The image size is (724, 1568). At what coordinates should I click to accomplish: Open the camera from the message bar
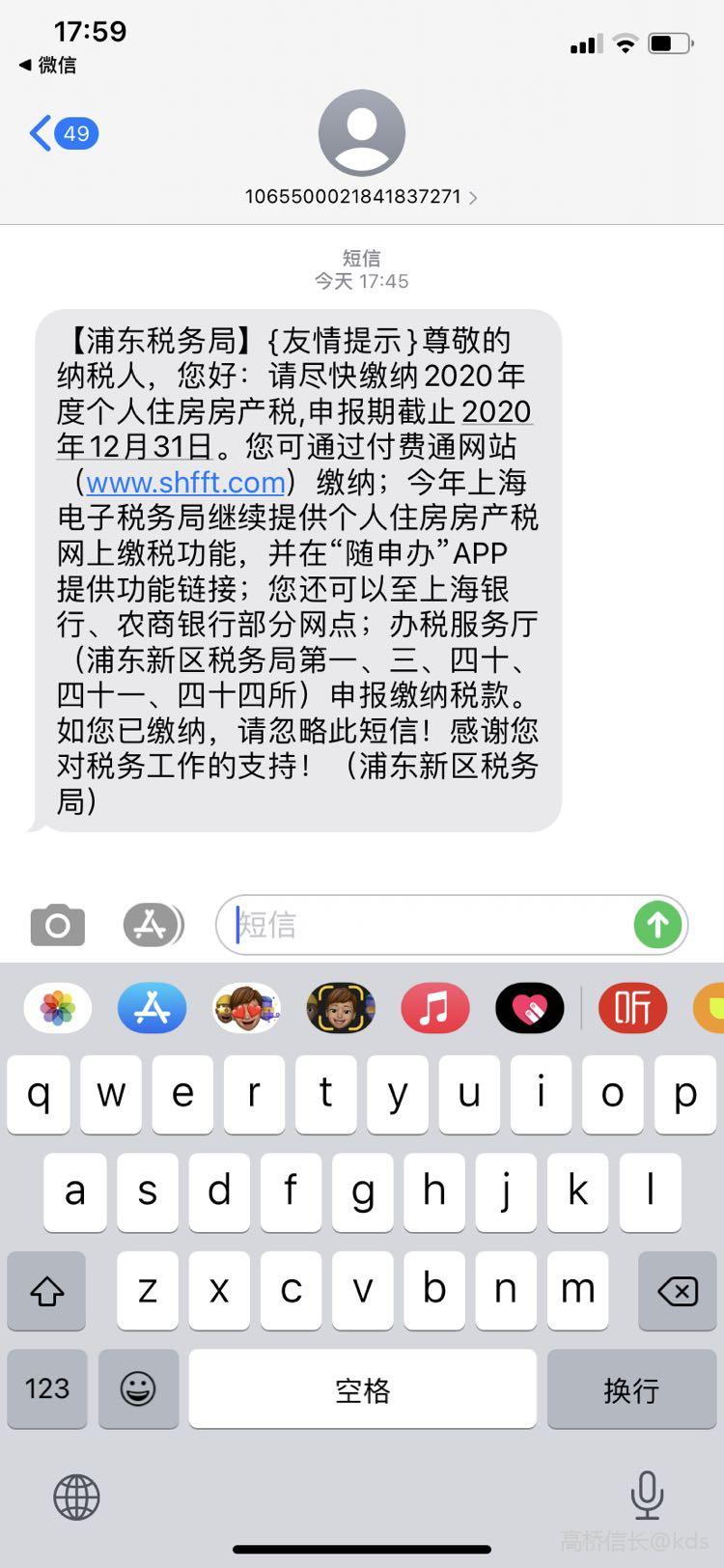(x=57, y=924)
